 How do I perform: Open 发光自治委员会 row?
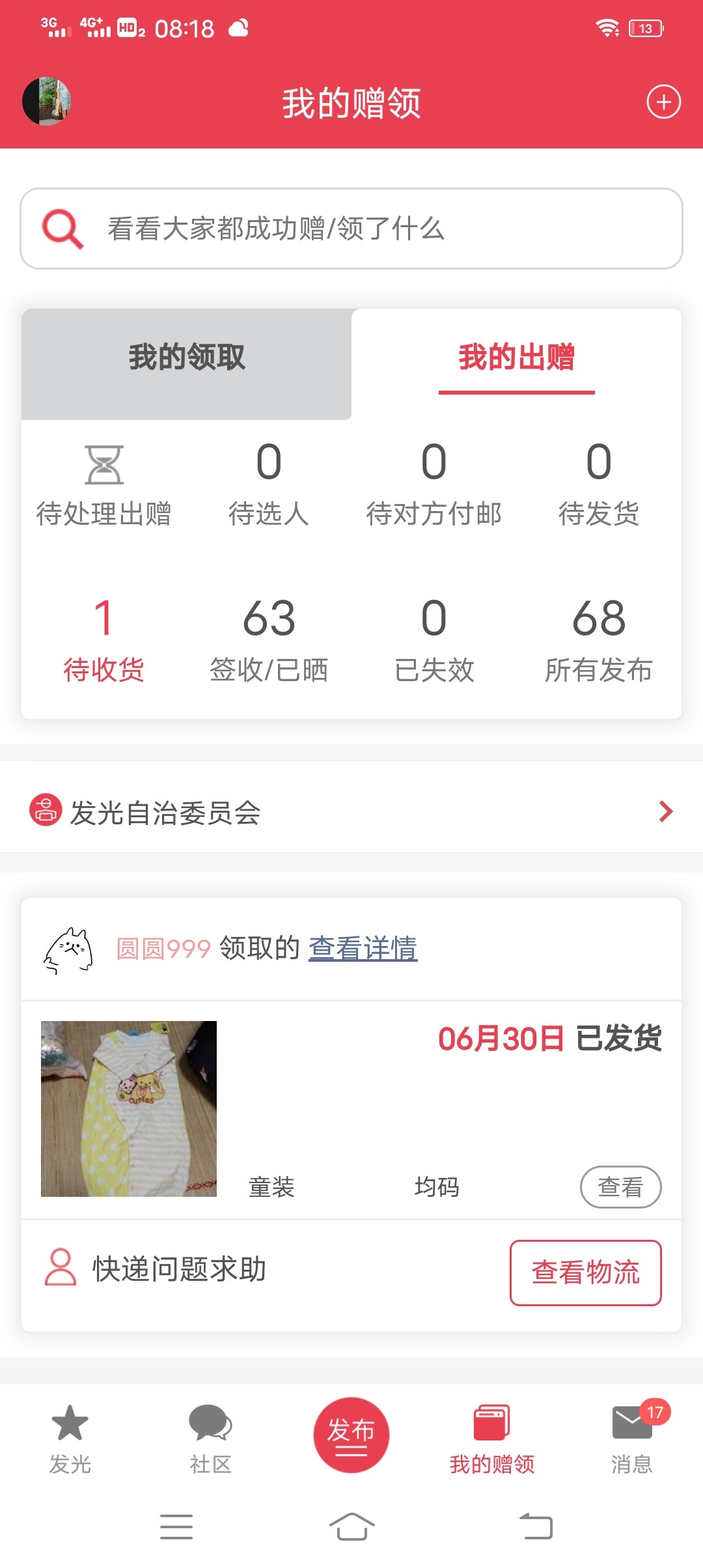(351, 812)
